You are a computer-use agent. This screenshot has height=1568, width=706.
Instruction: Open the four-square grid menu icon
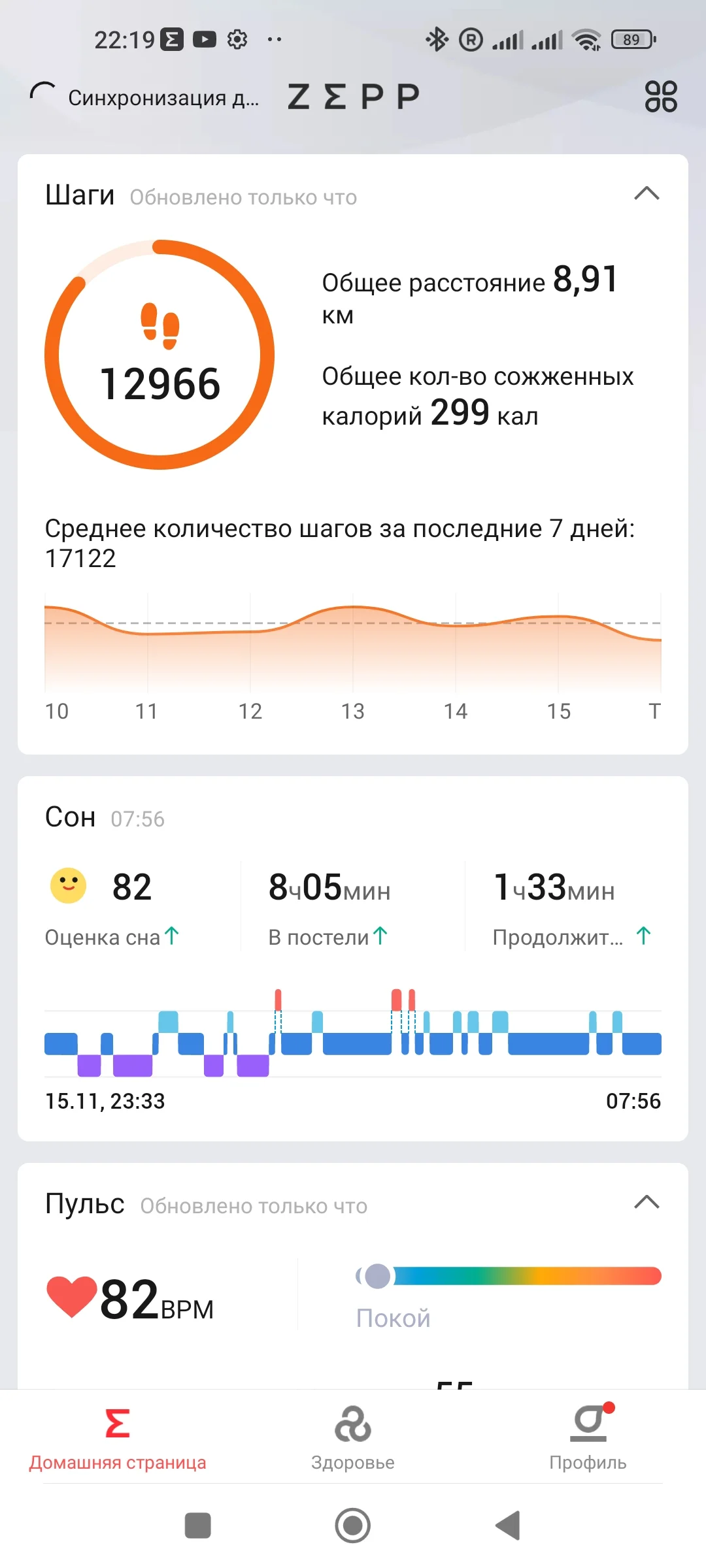[x=660, y=97]
